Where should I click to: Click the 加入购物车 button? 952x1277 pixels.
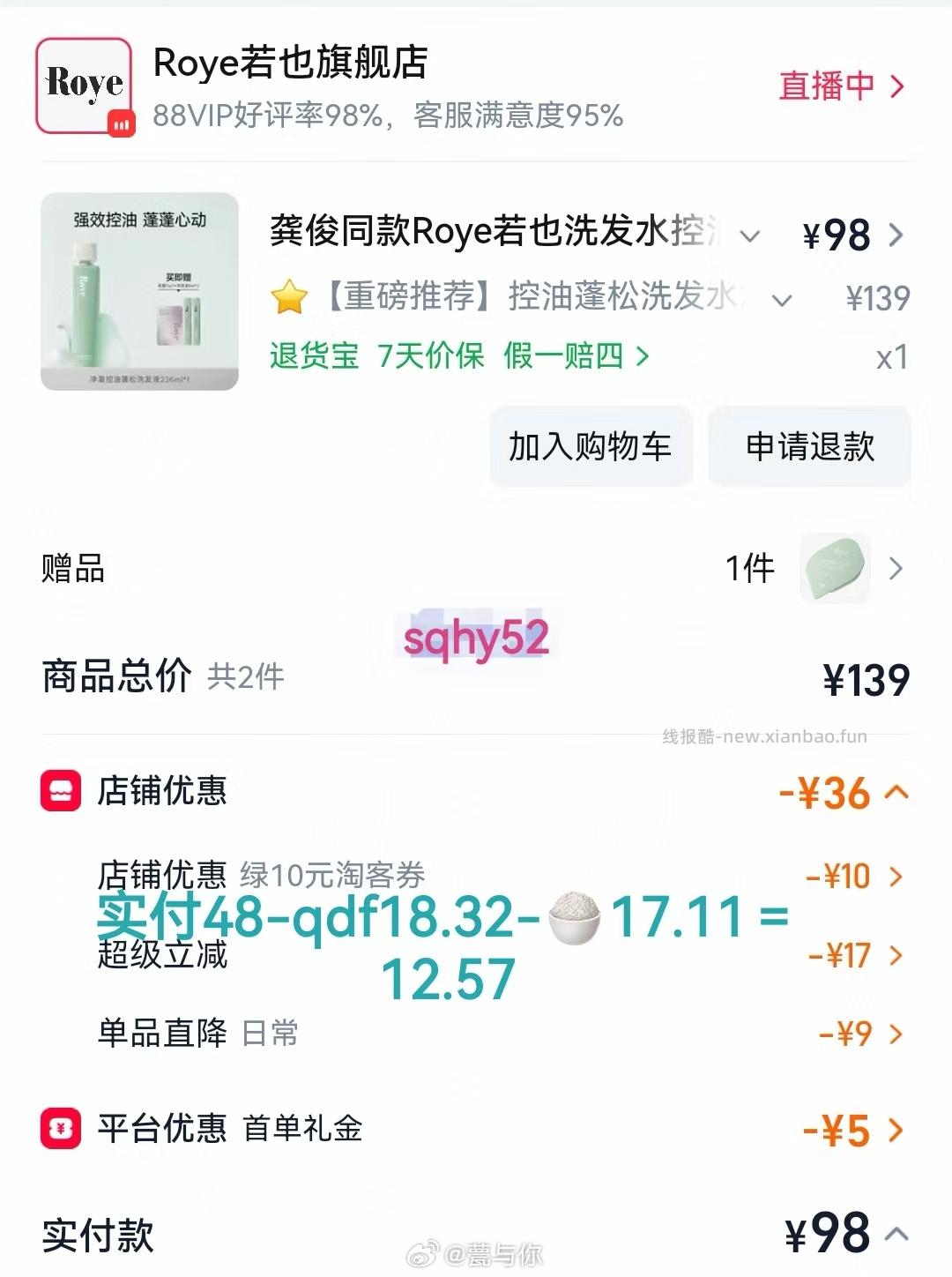pyautogui.click(x=590, y=447)
